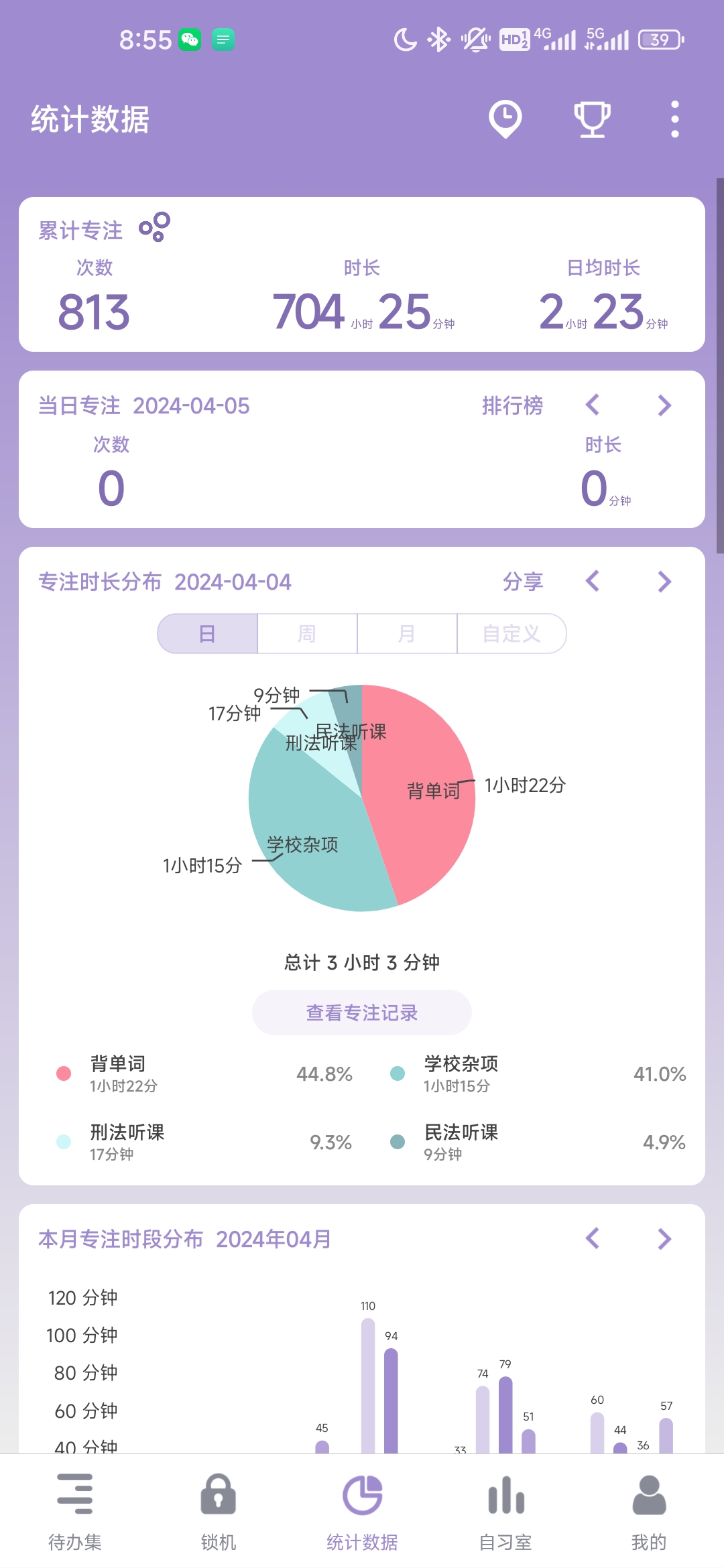View next month in 本月专注时段分布
Image resolution: width=724 pixels, height=1568 pixels.
[664, 1239]
